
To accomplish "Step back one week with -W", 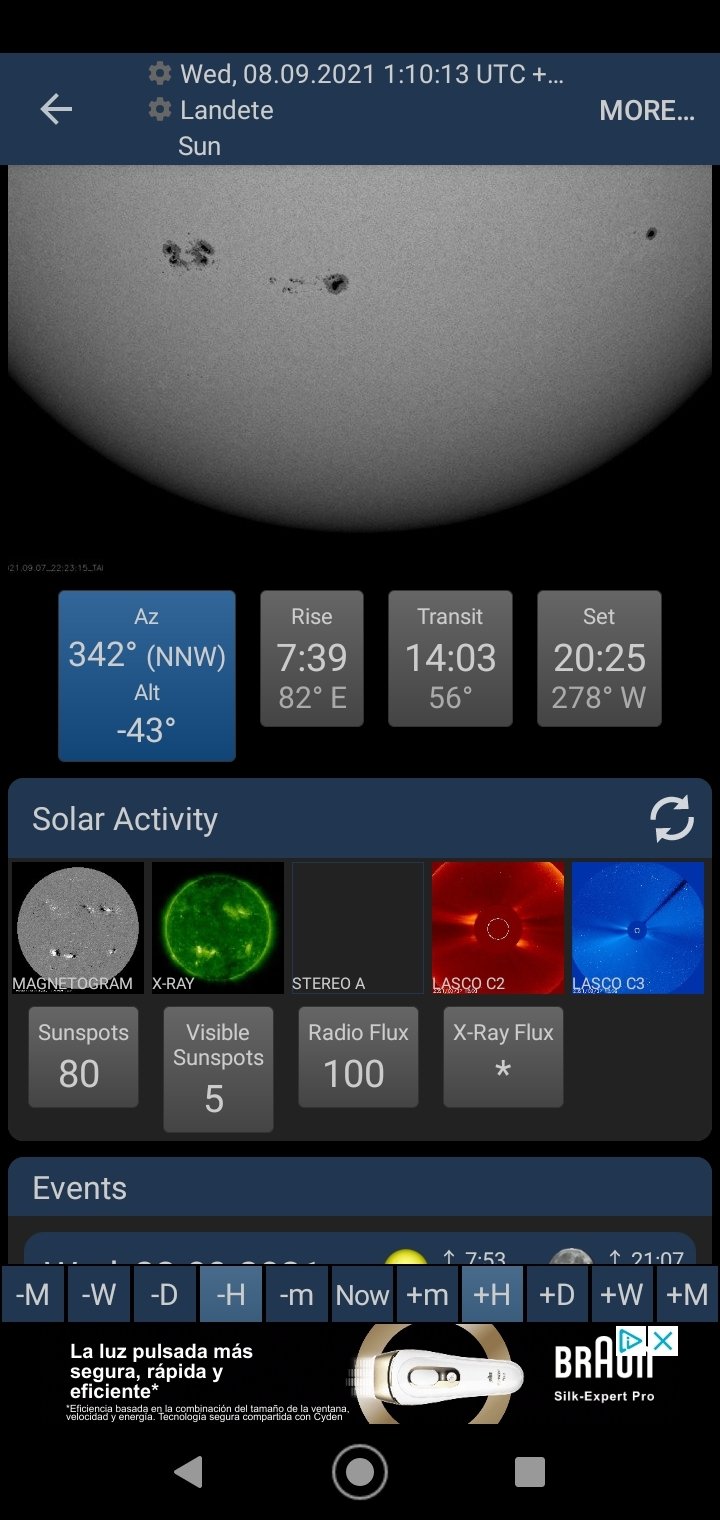I will (98, 1295).
